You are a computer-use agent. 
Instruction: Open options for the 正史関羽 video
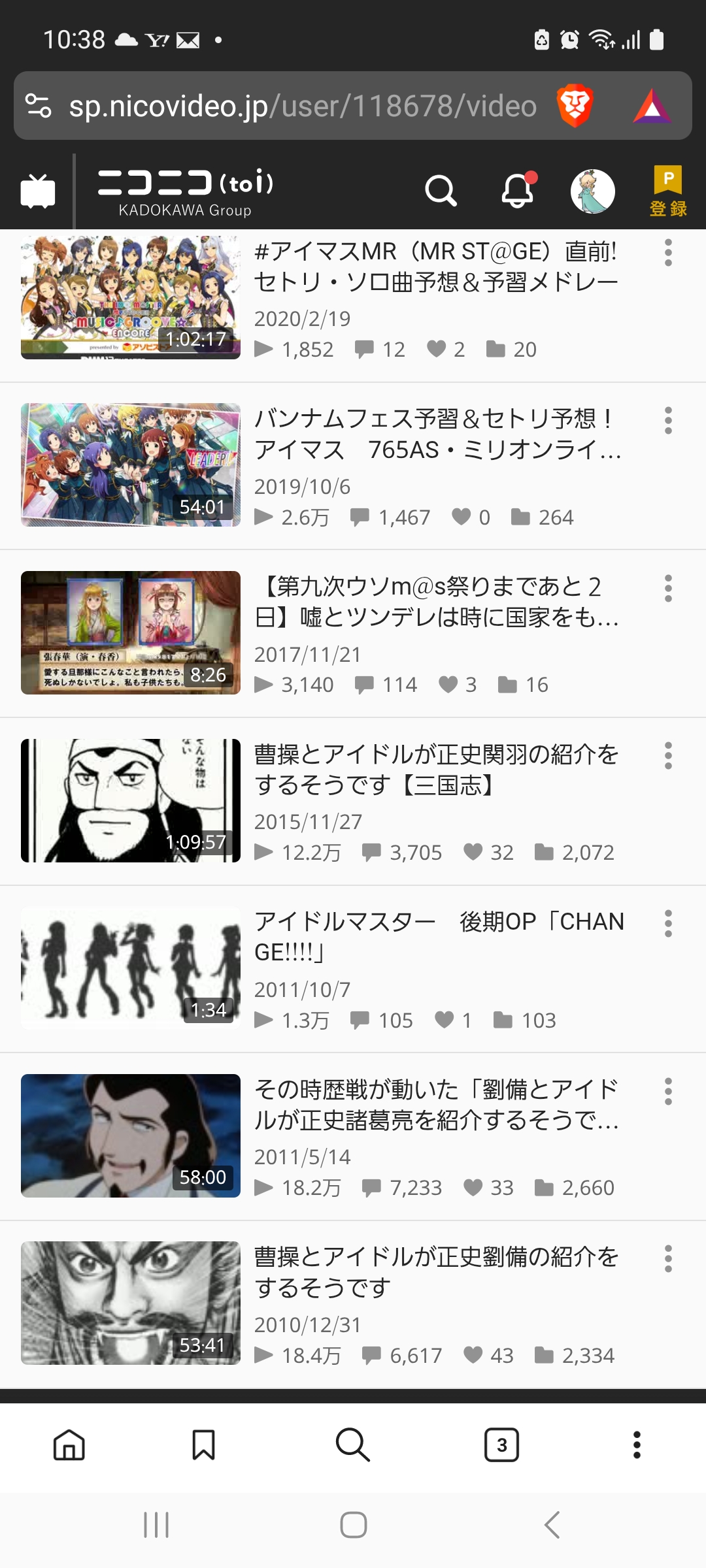tap(668, 756)
